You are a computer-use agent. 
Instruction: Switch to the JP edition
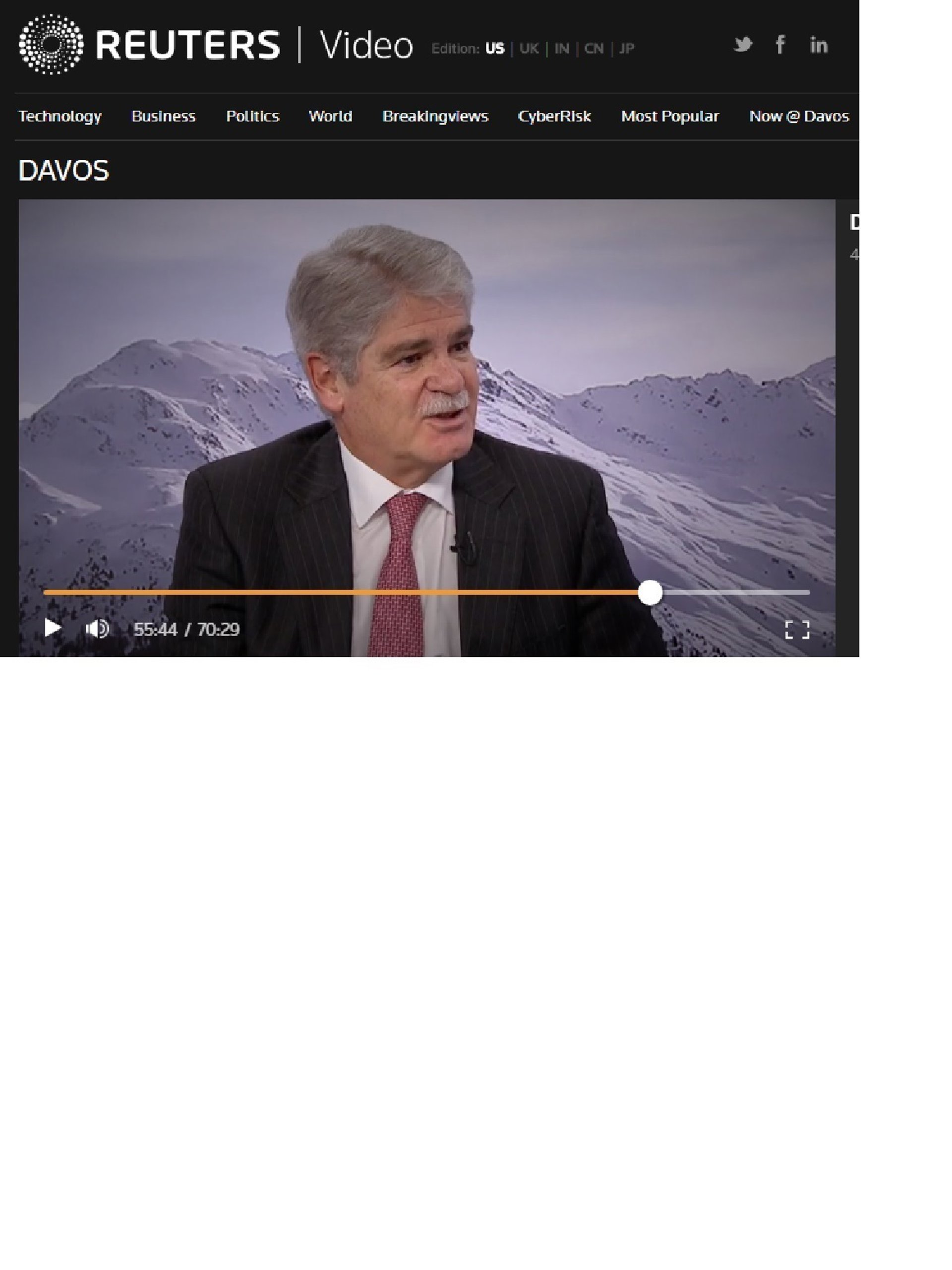click(627, 49)
